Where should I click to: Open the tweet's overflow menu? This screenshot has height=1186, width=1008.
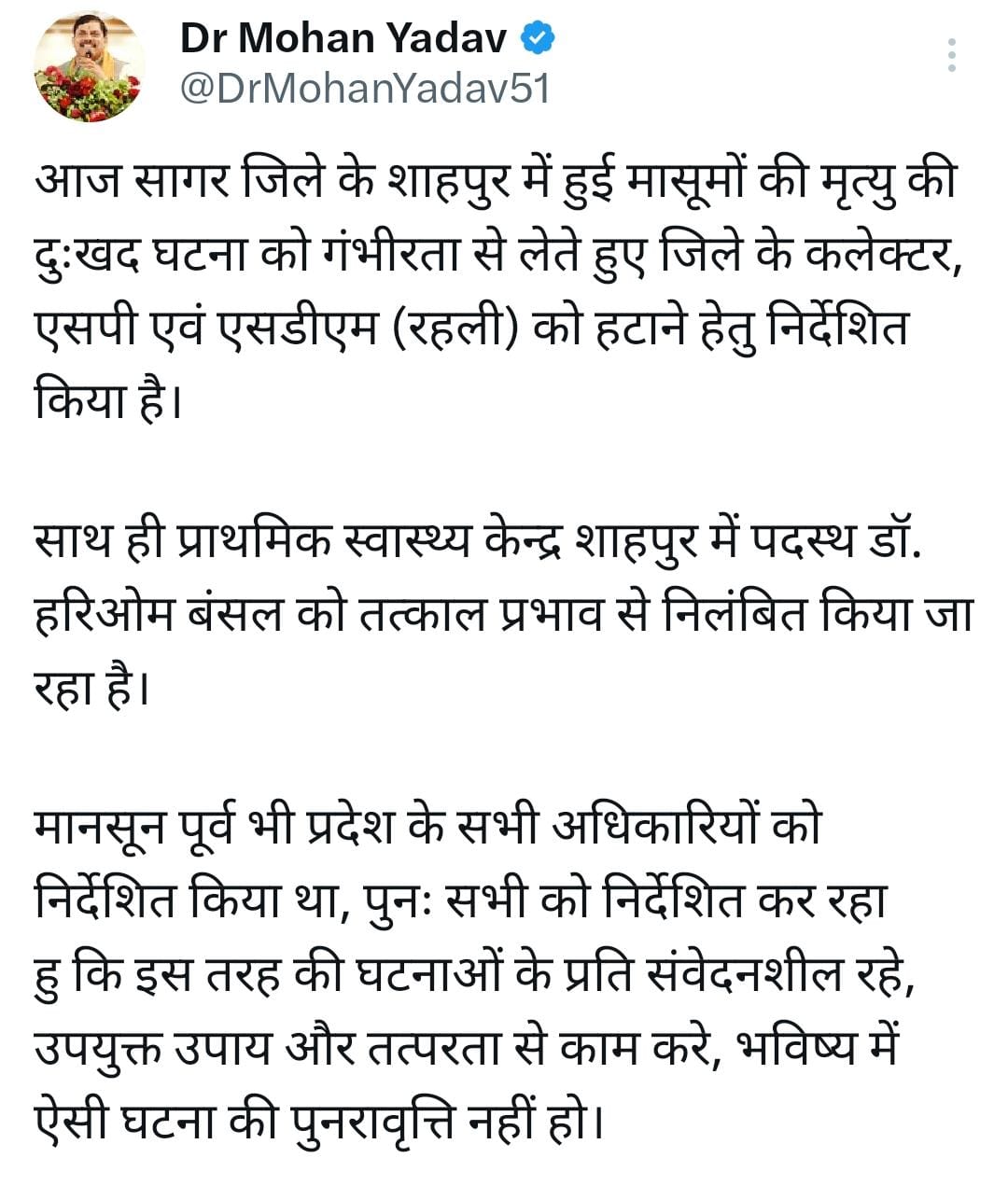coord(951,56)
